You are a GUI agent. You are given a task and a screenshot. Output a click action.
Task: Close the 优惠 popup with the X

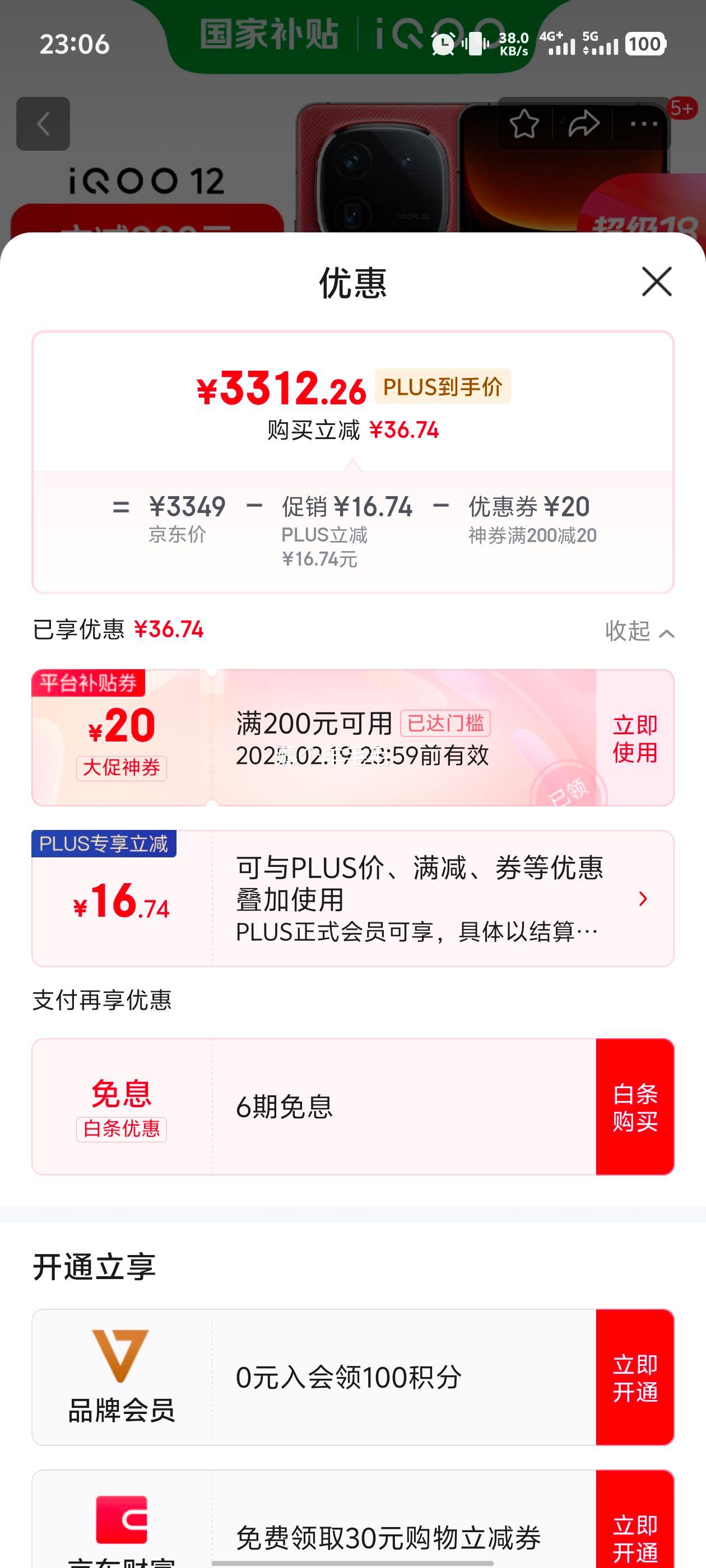[656, 282]
